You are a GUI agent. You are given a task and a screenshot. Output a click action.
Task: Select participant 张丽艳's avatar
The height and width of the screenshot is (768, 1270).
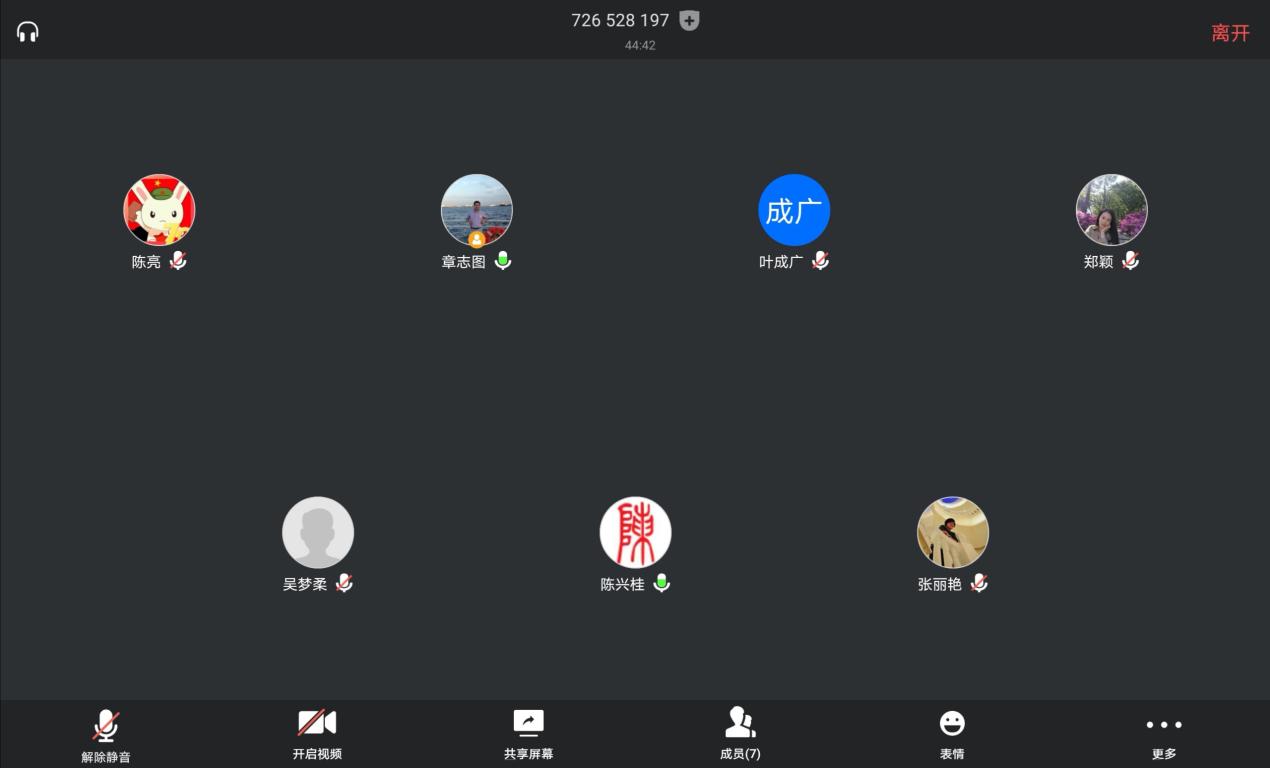[x=952, y=533]
